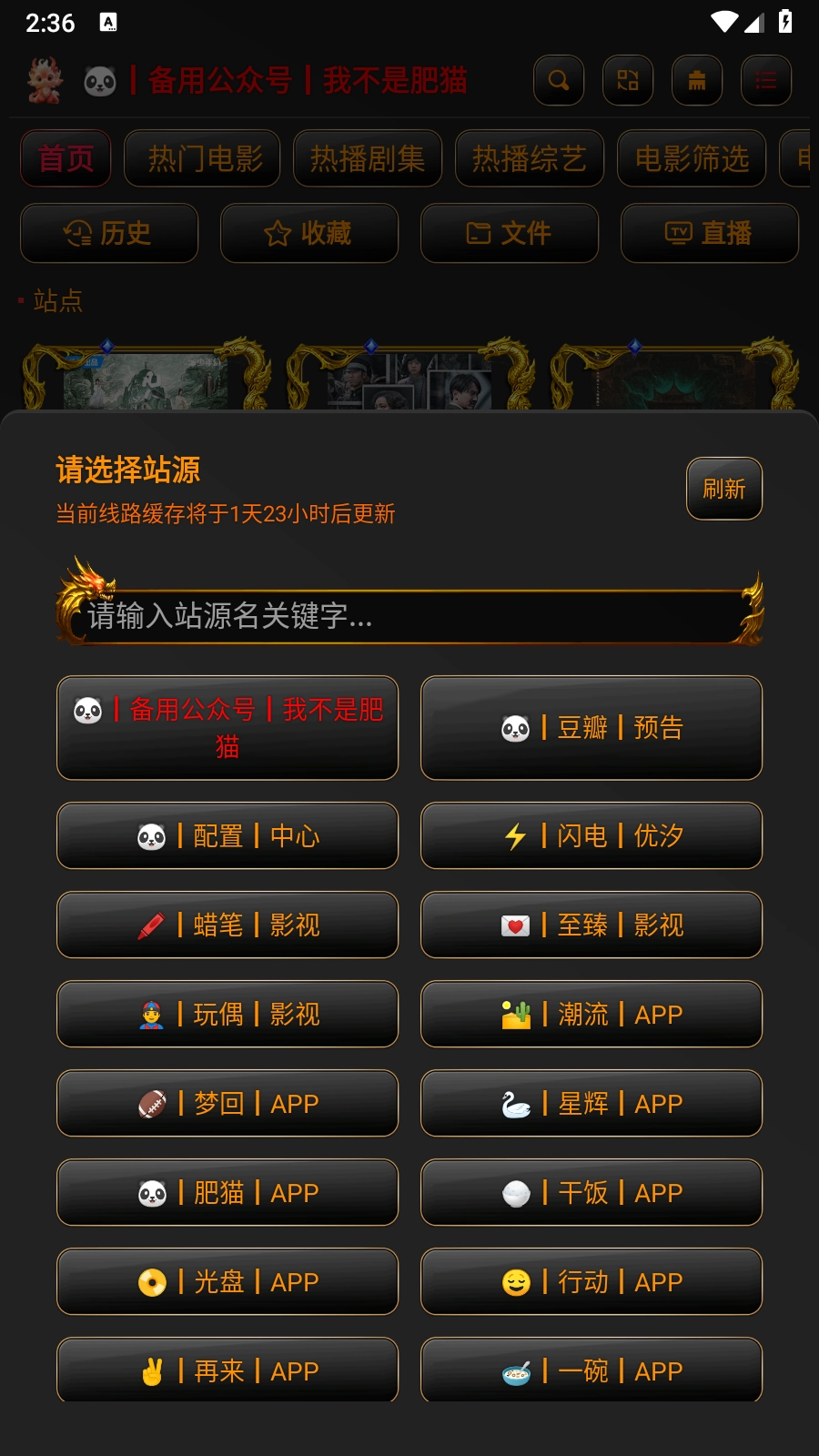
Task: Pick the 梦回 APP source
Action: [x=227, y=1103]
